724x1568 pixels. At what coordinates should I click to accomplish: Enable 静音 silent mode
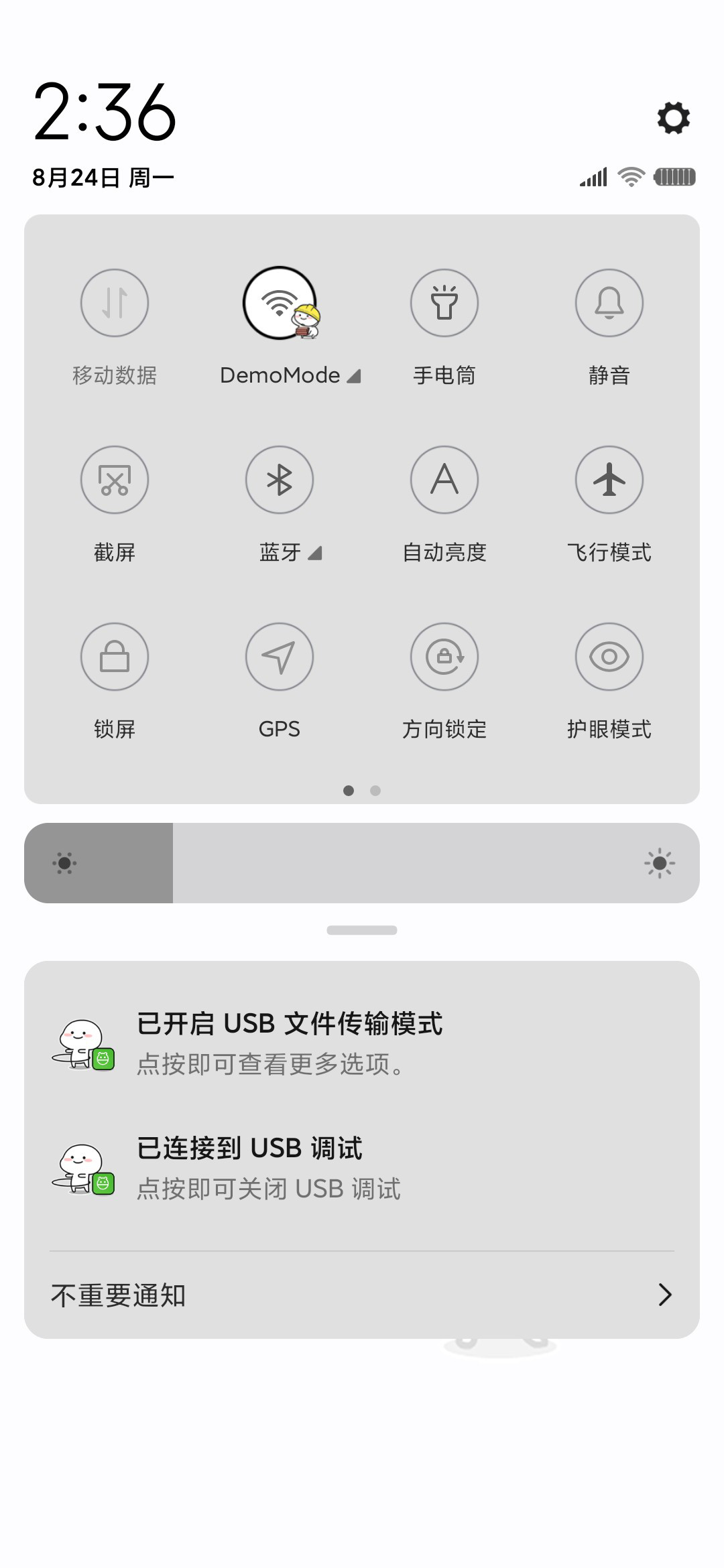pos(609,303)
